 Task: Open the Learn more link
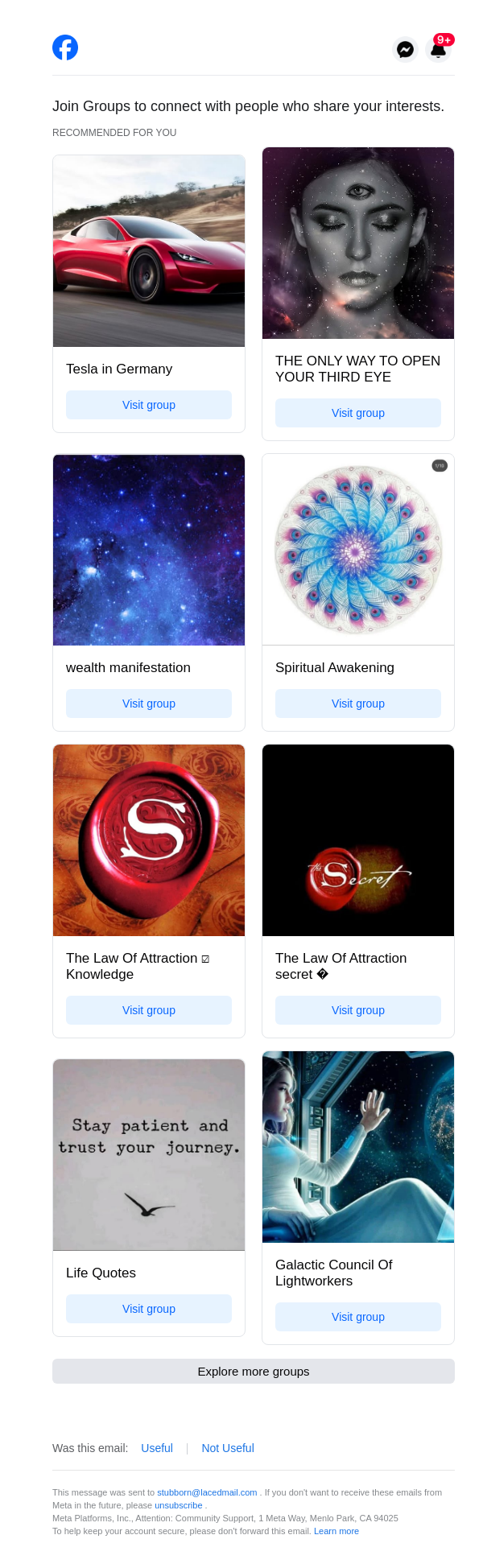(336, 1531)
